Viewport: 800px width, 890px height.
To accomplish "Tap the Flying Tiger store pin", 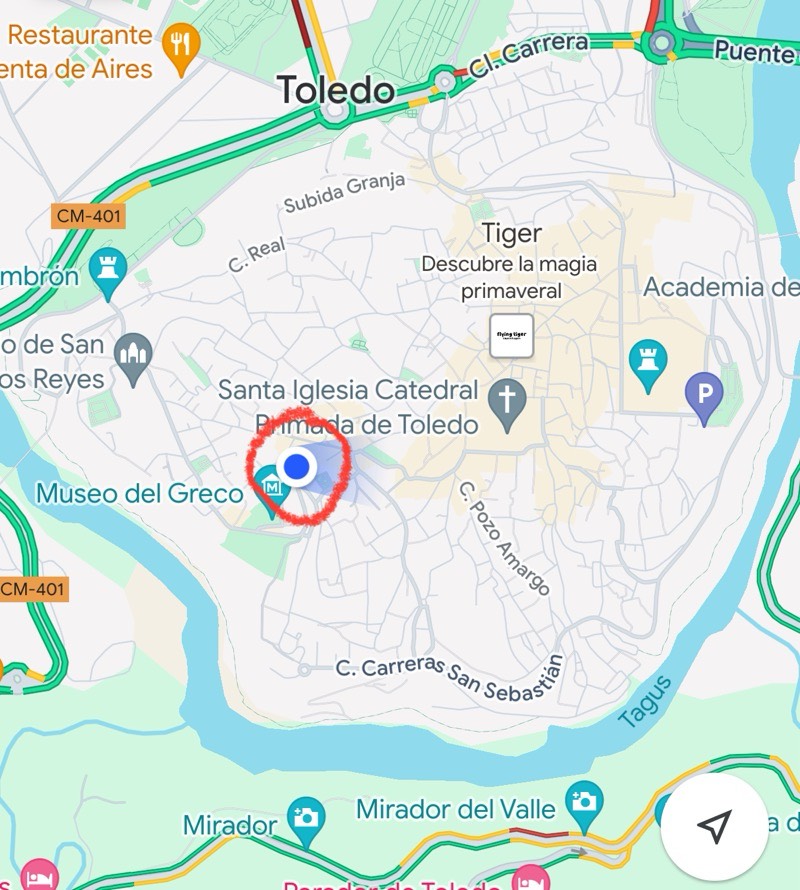I will pyautogui.click(x=511, y=336).
